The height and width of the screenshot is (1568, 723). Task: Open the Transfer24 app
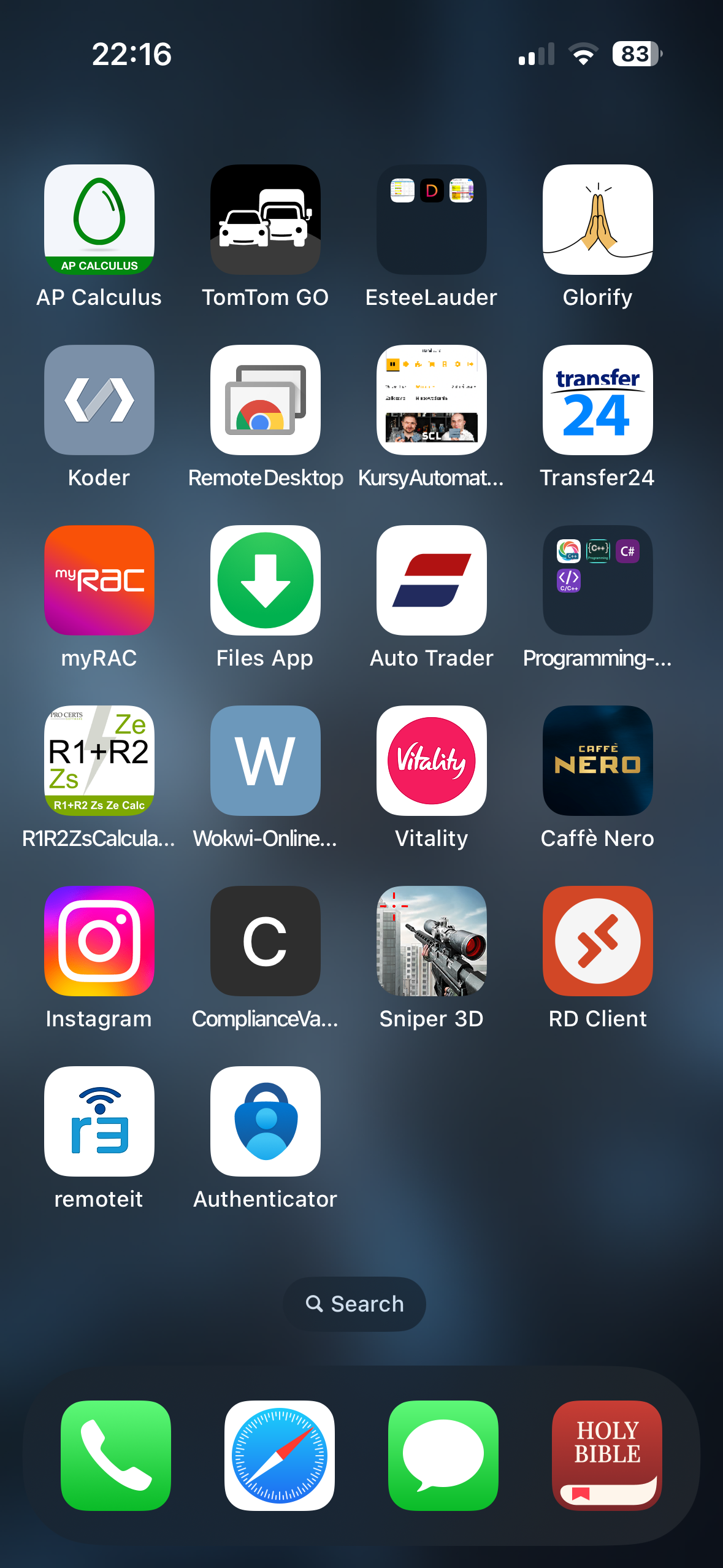click(x=598, y=400)
